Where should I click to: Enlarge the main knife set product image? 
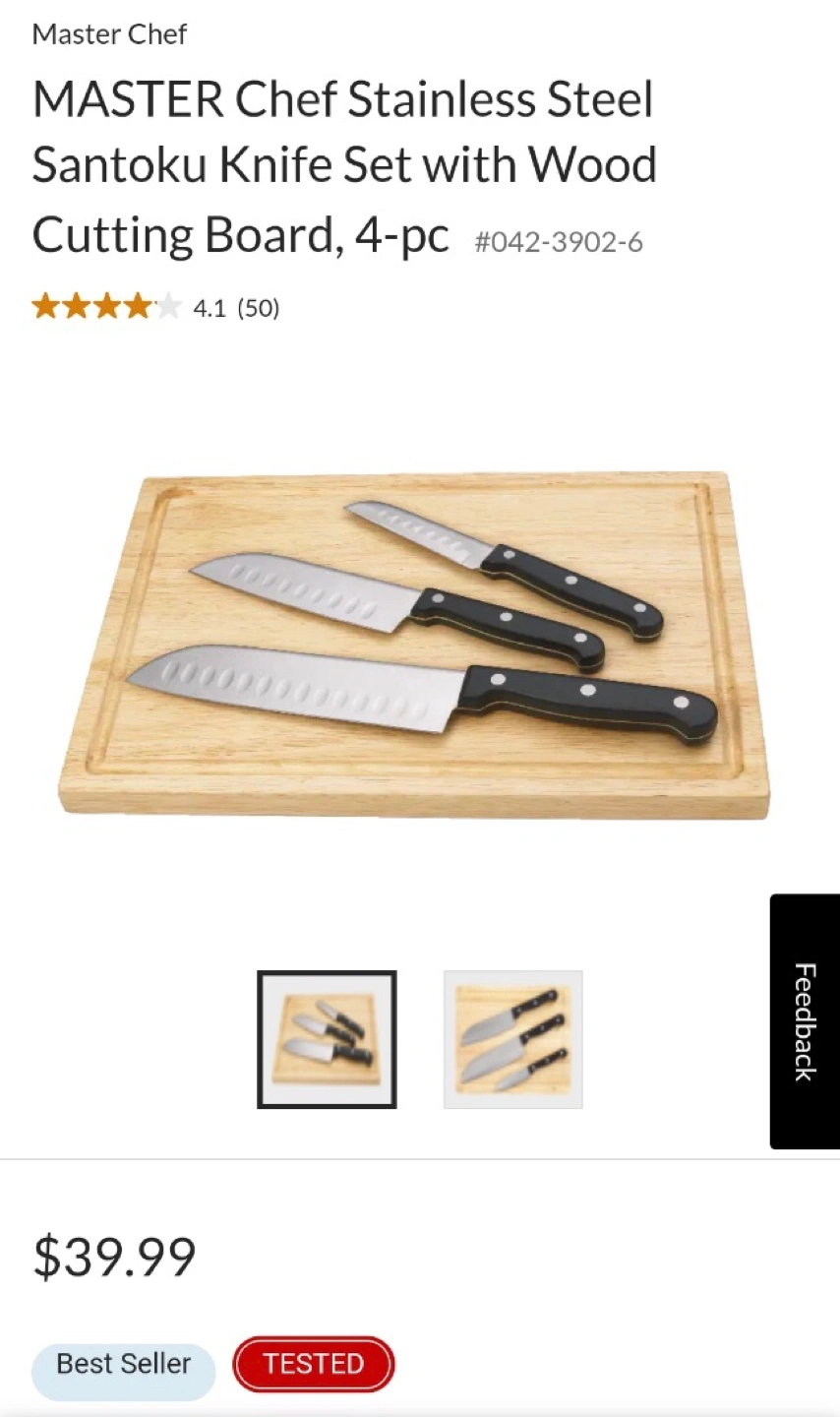[413, 645]
